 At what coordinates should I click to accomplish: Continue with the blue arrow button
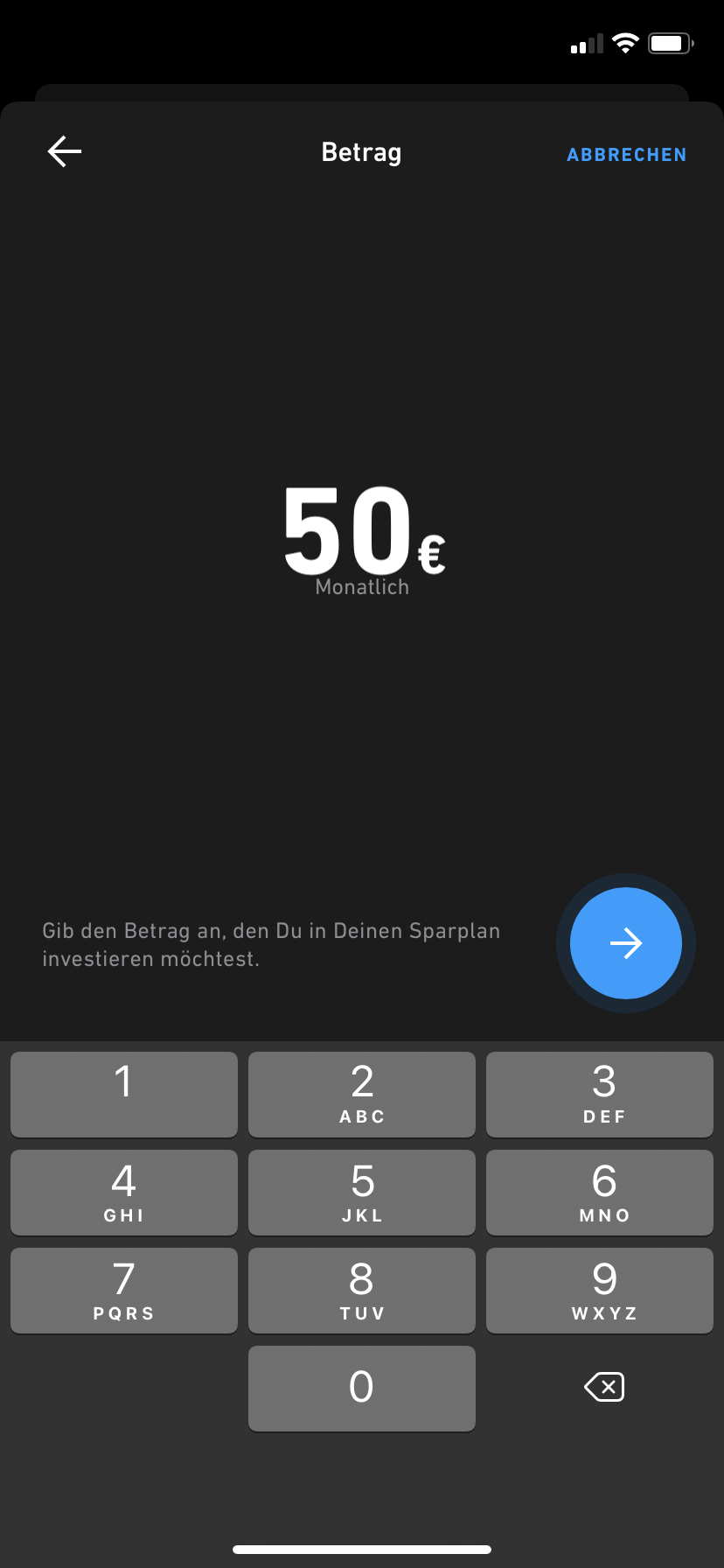[x=626, y=943]
